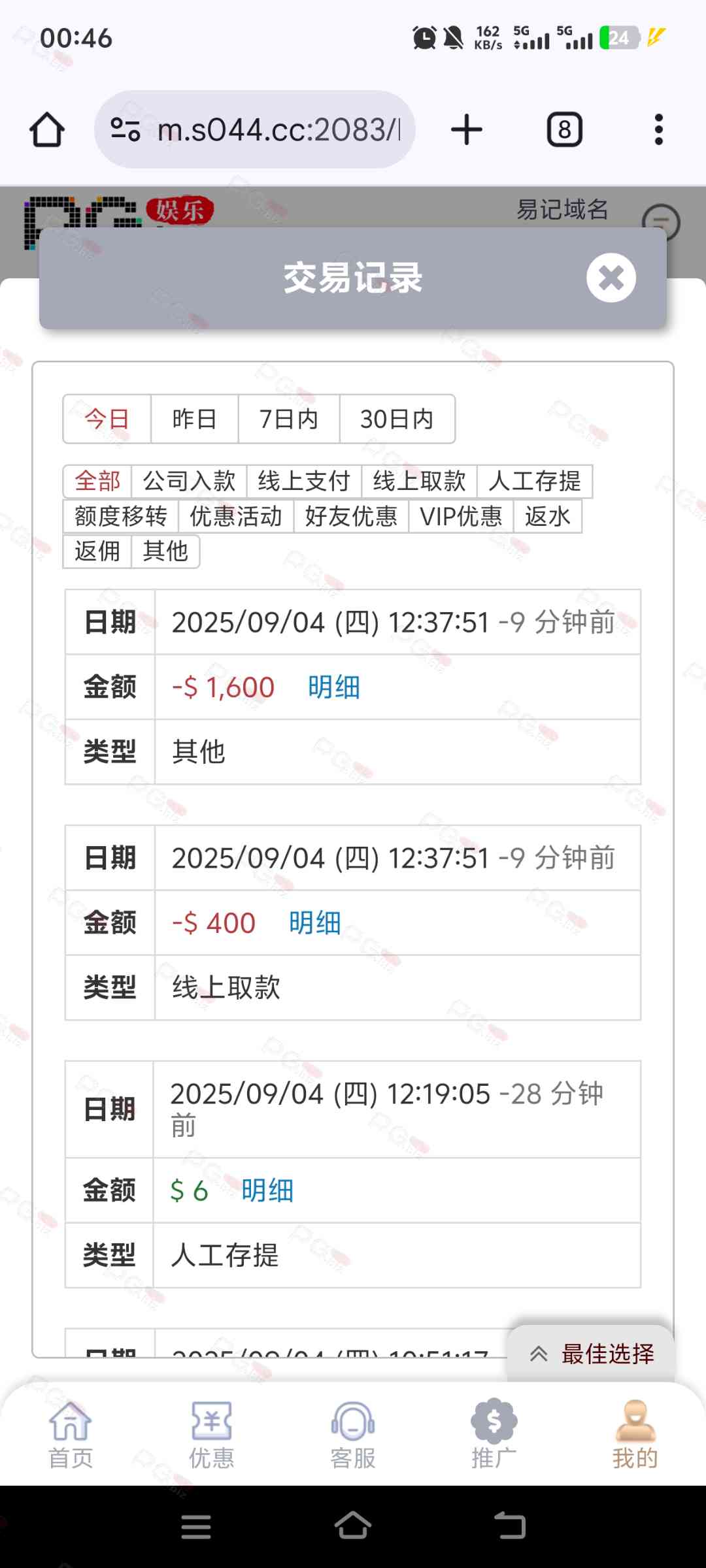The image size is (706, 1568).
Task: Open the browser's tab switcher
Action: click(x=564, y=129)
